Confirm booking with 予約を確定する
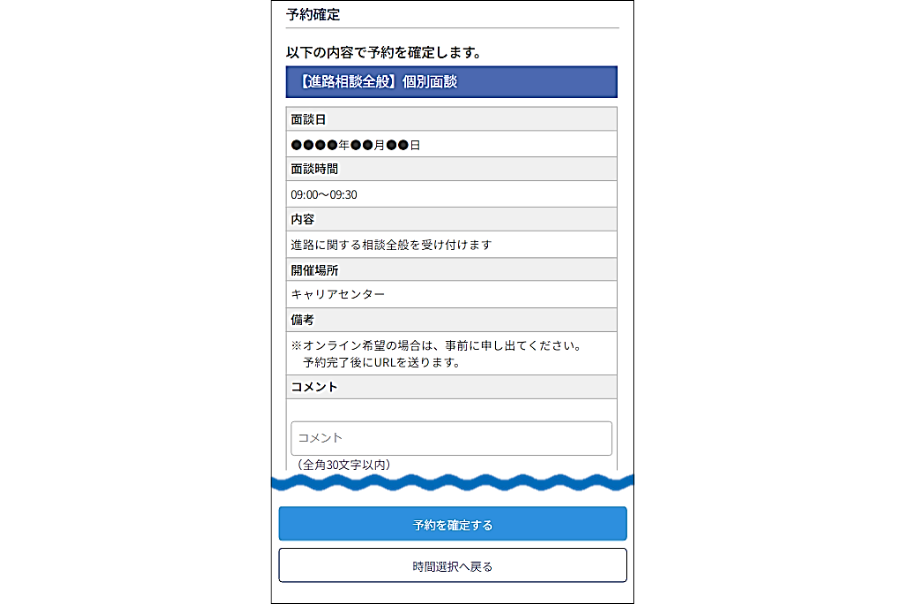The width and height of the screenshot is (905, 604). 452,524
